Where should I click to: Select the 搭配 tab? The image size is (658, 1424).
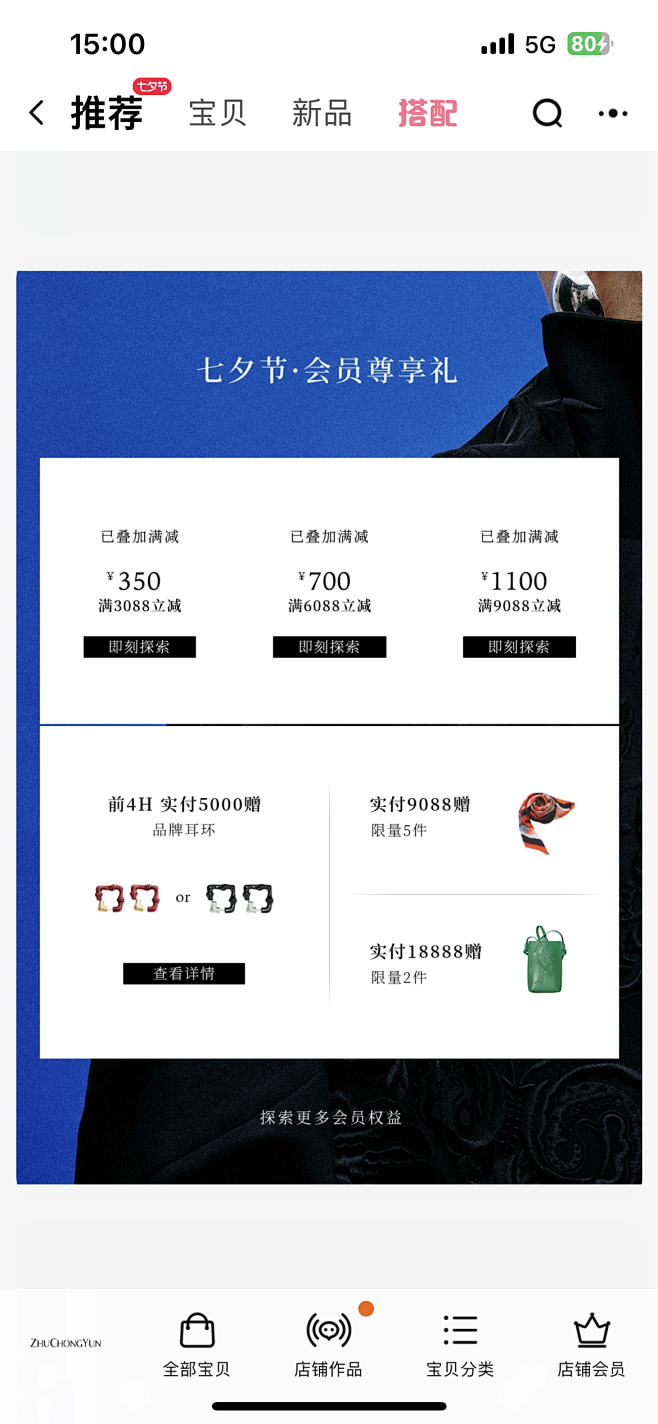(x=428, y=113)
